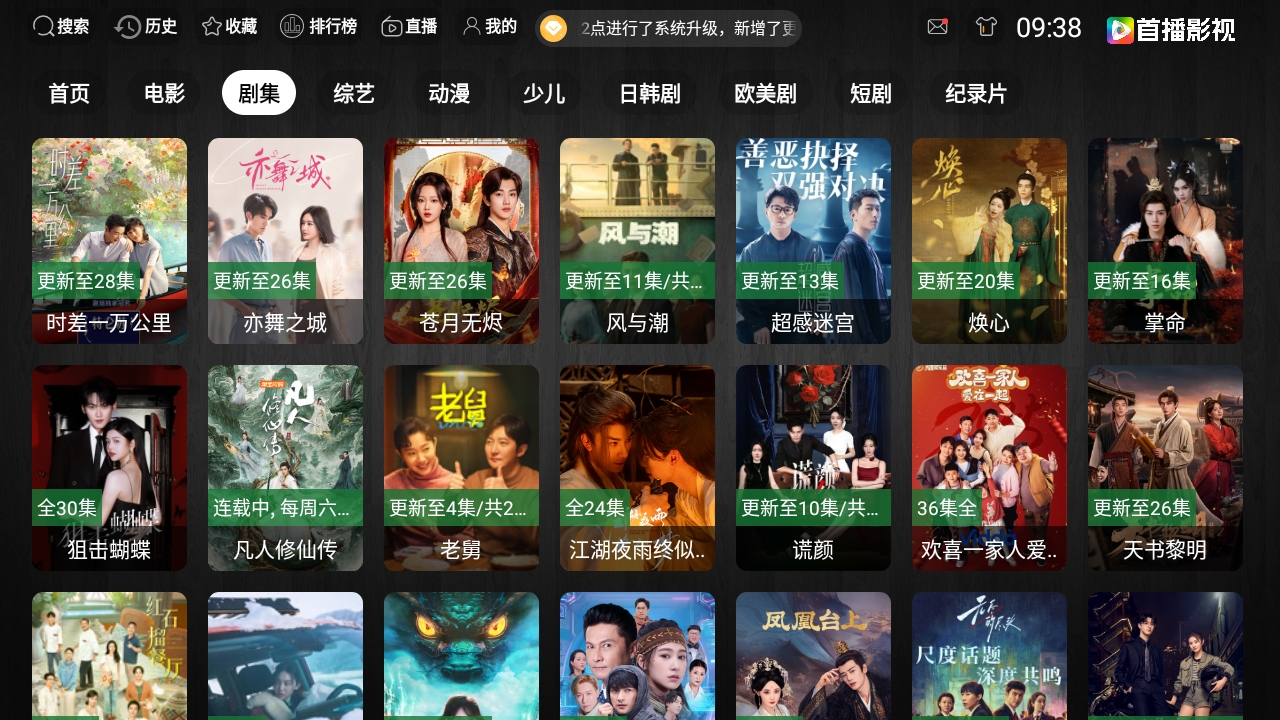Screen dimensions: 1280x720
Task: Open the 凡人修仙传 card
Action: [285, 467]
